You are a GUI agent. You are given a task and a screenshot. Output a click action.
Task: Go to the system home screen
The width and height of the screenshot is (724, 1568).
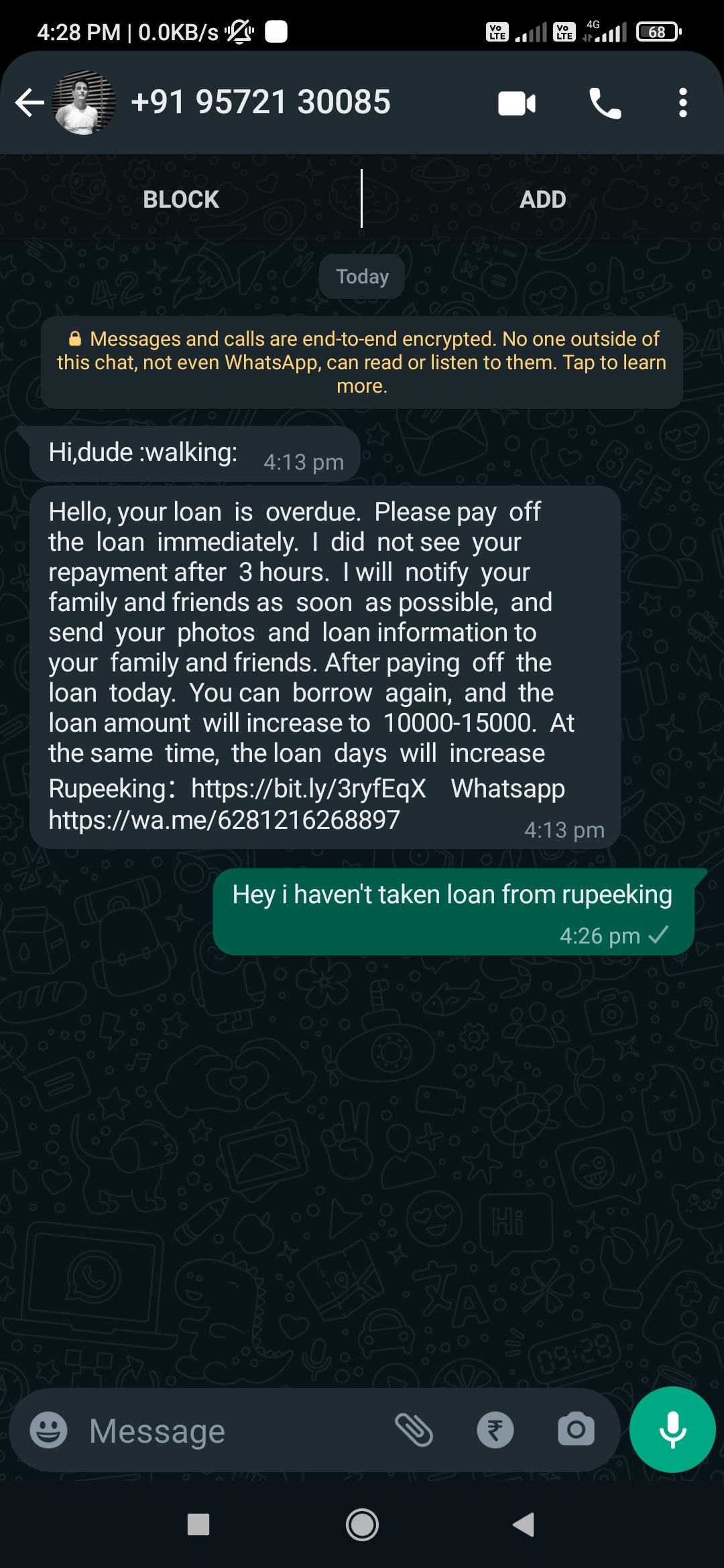tap(362, 1524)
